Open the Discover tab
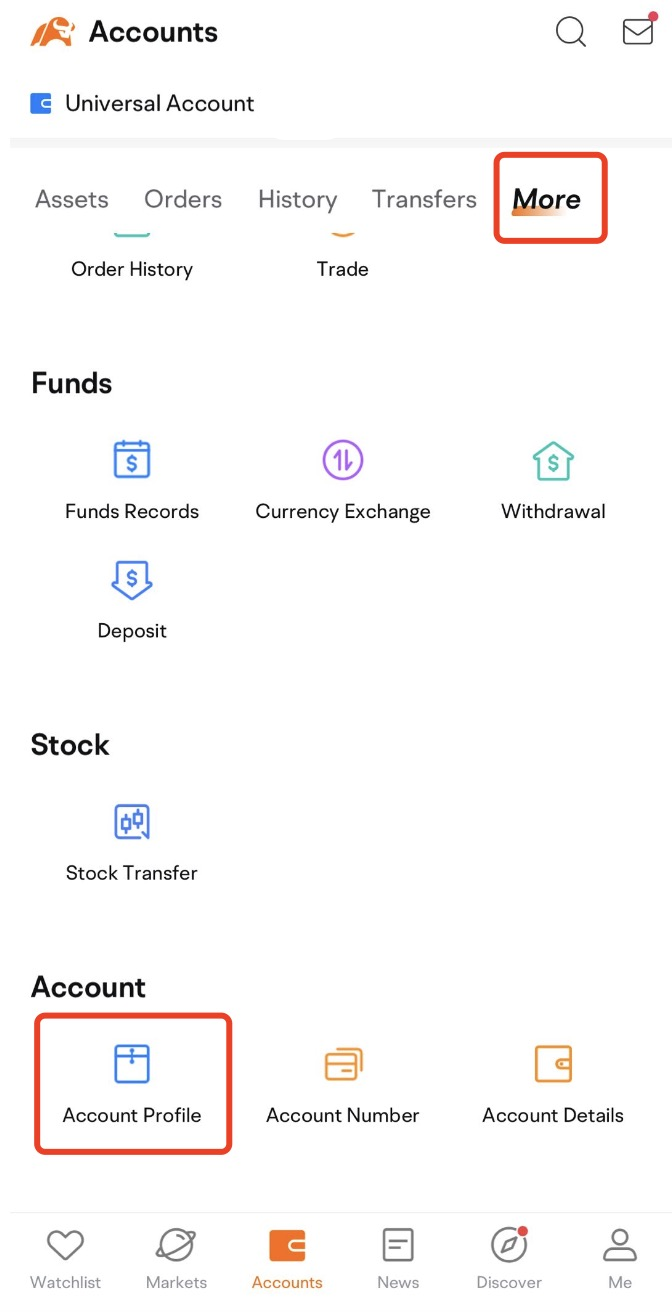The height and width of the screenshot is (1312, 672). pos(509,1259)
